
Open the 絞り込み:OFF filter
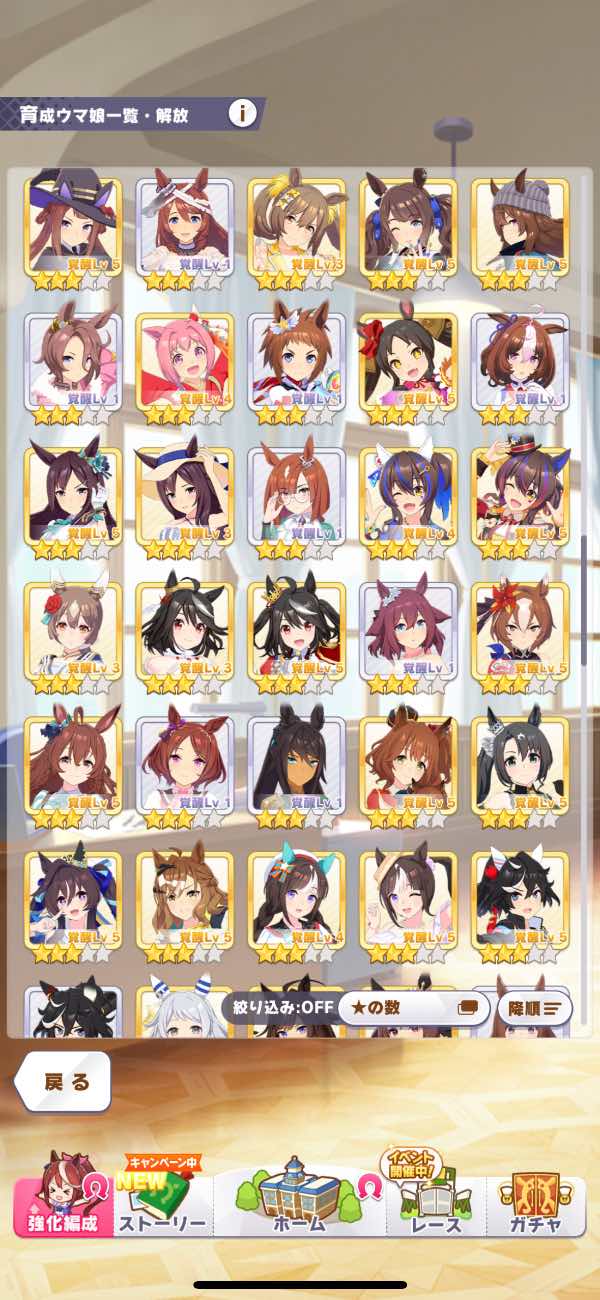point(277,1007)
